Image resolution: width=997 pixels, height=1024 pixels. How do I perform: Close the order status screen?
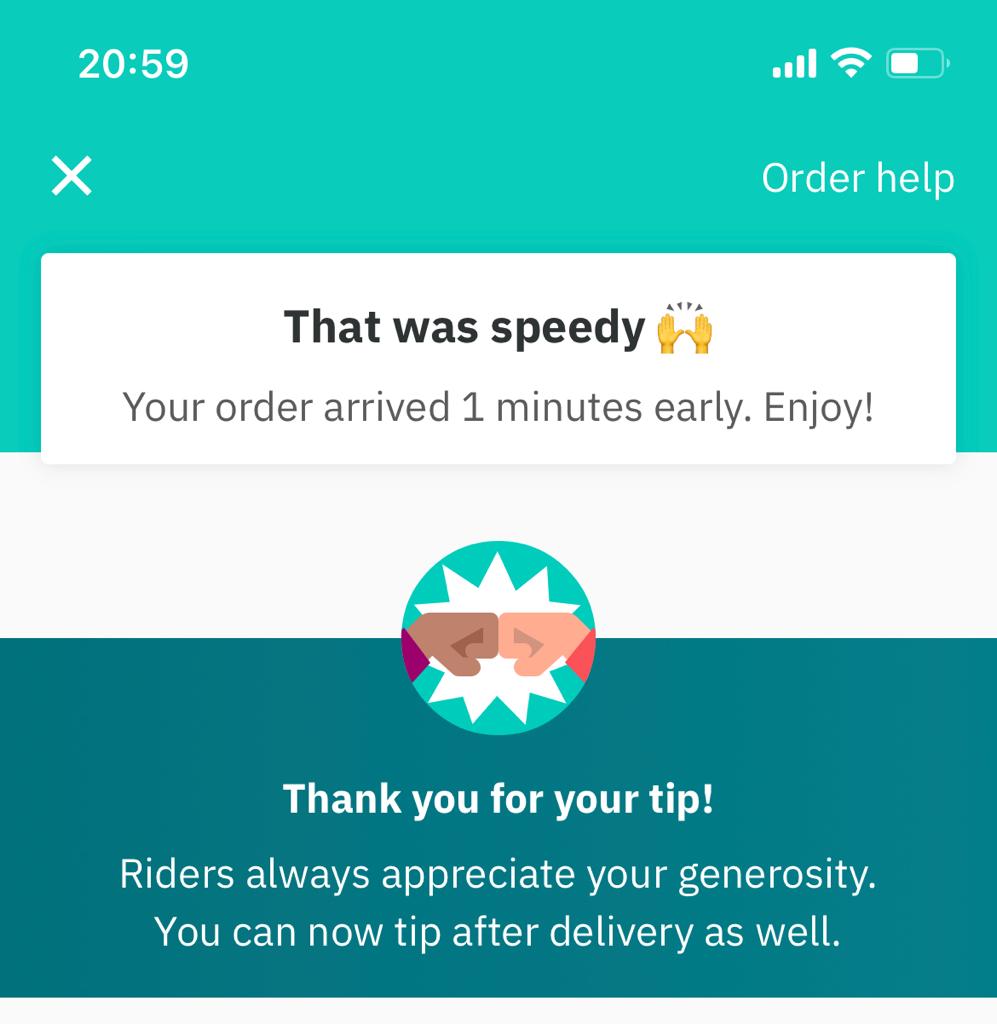(72, 177)
